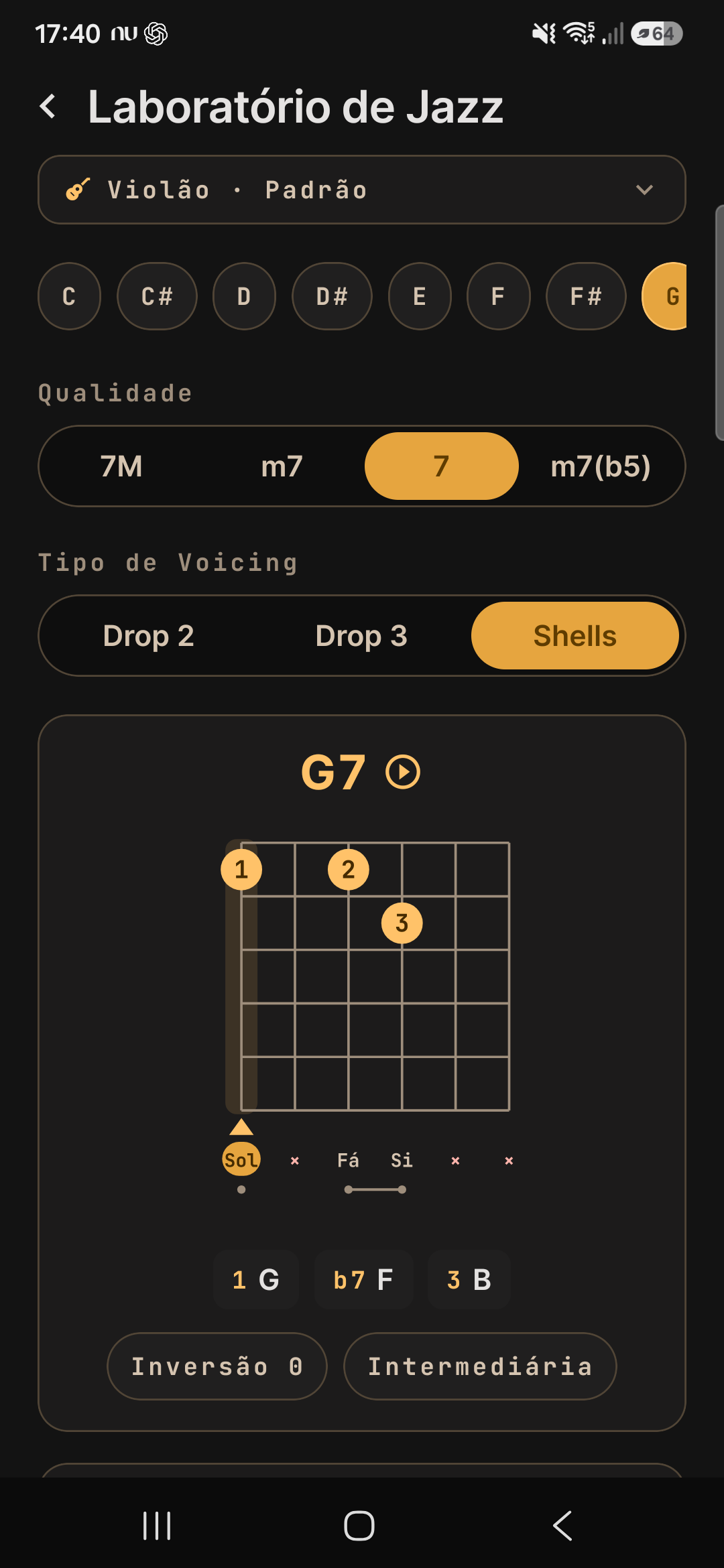Choose the C# root note chip

pos(157,296)
